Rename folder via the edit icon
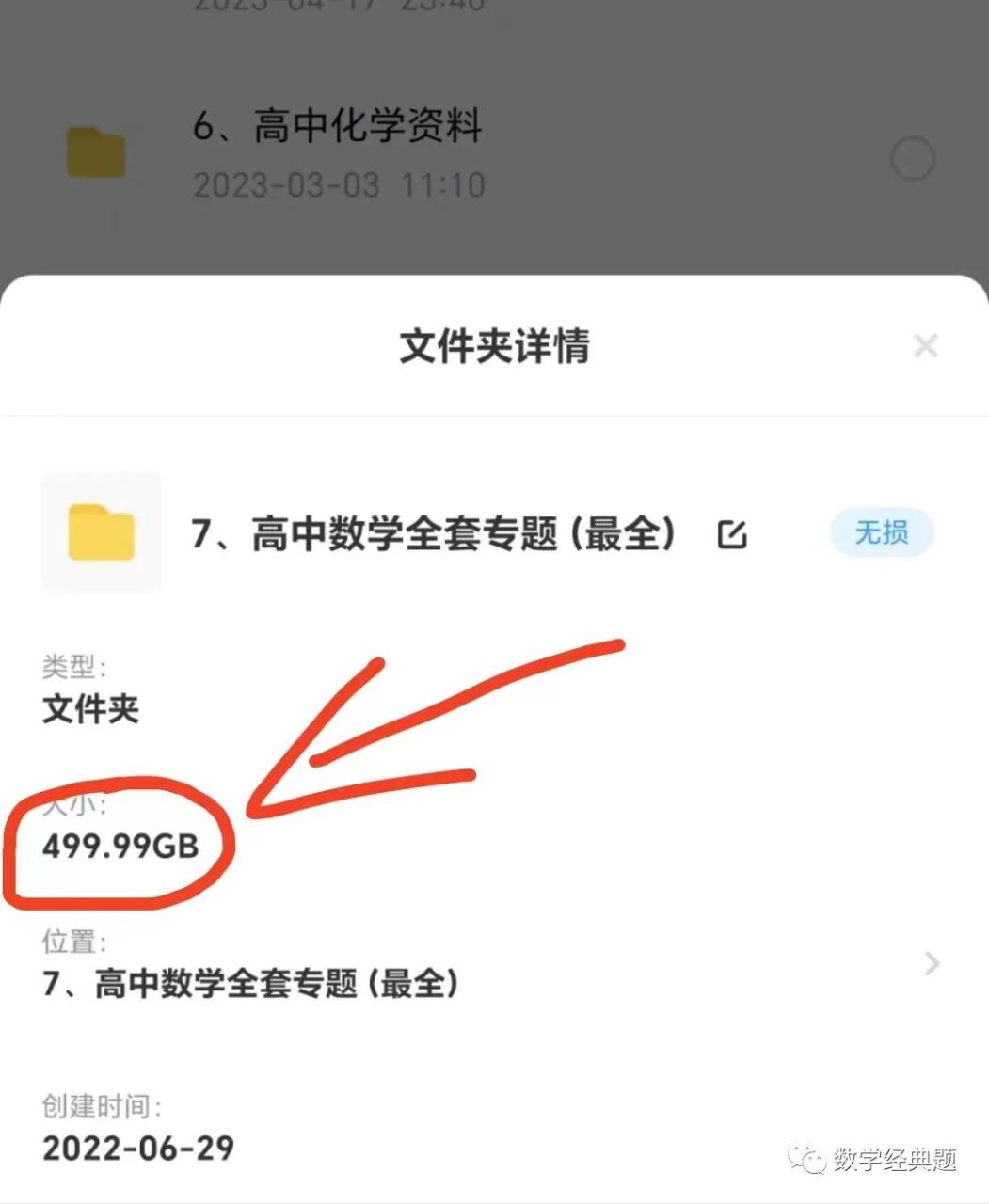This screenshot has width=989, height=1204. click(732, 534)
